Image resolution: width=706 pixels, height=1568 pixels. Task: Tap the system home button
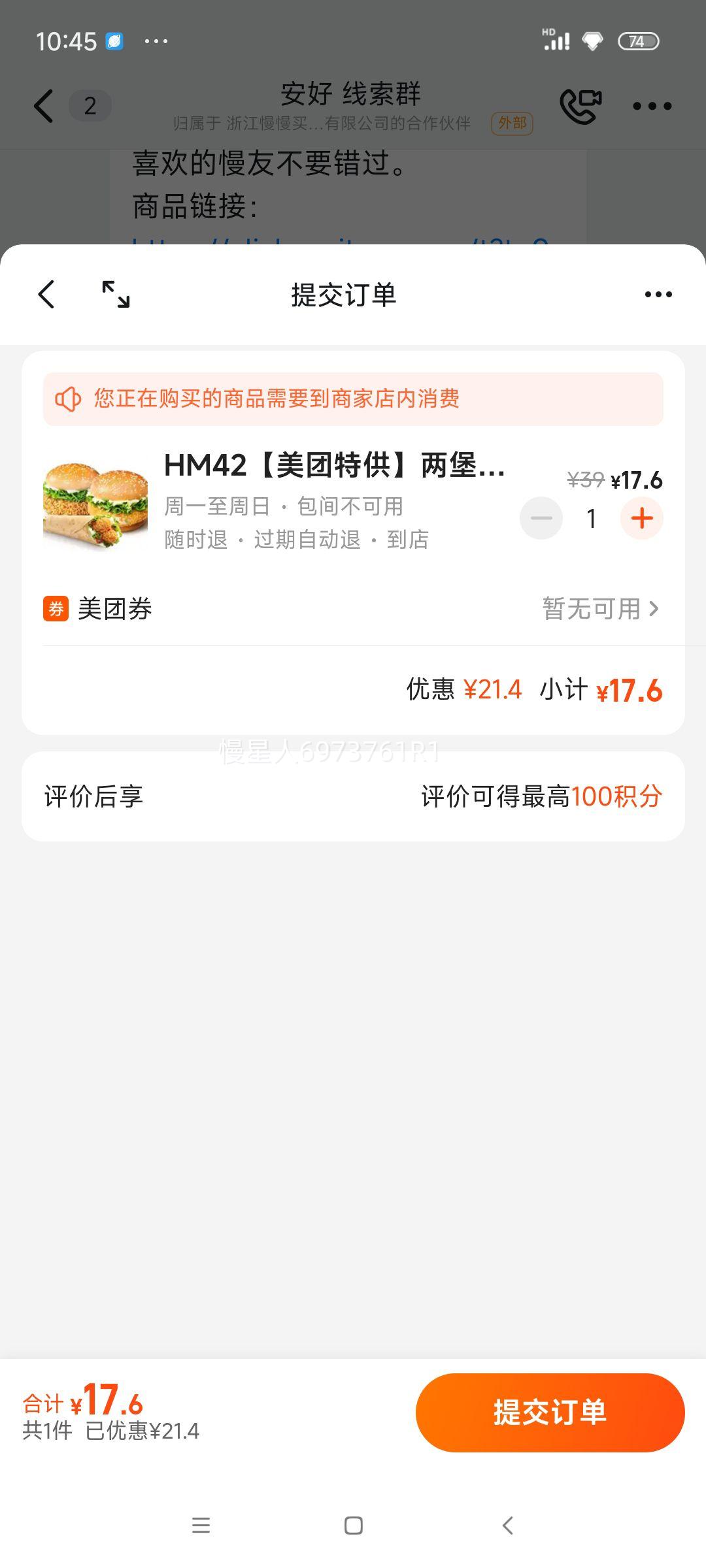(354, 1526)
